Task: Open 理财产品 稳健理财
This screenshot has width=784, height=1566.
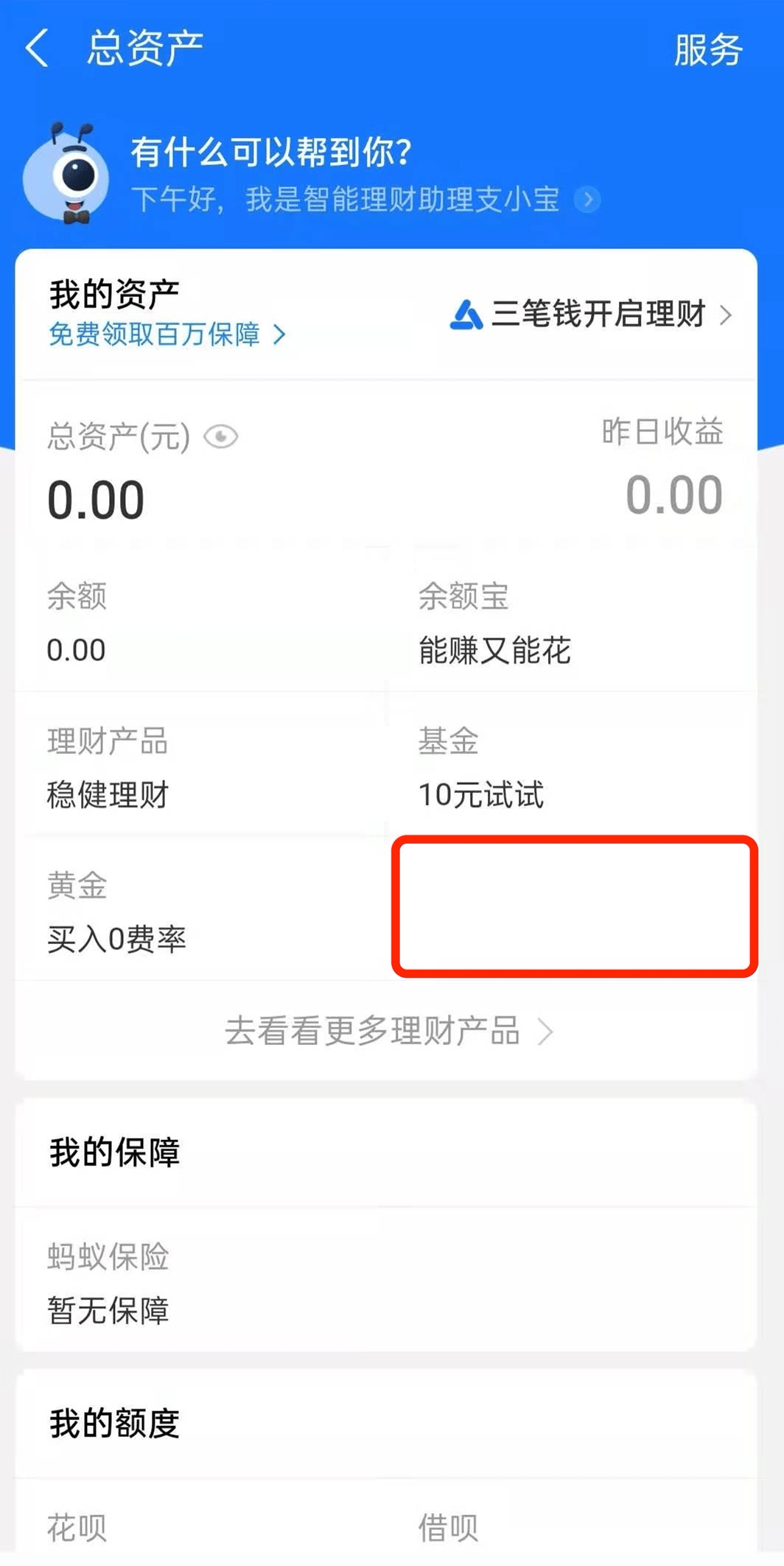Action: pos(108,768)
